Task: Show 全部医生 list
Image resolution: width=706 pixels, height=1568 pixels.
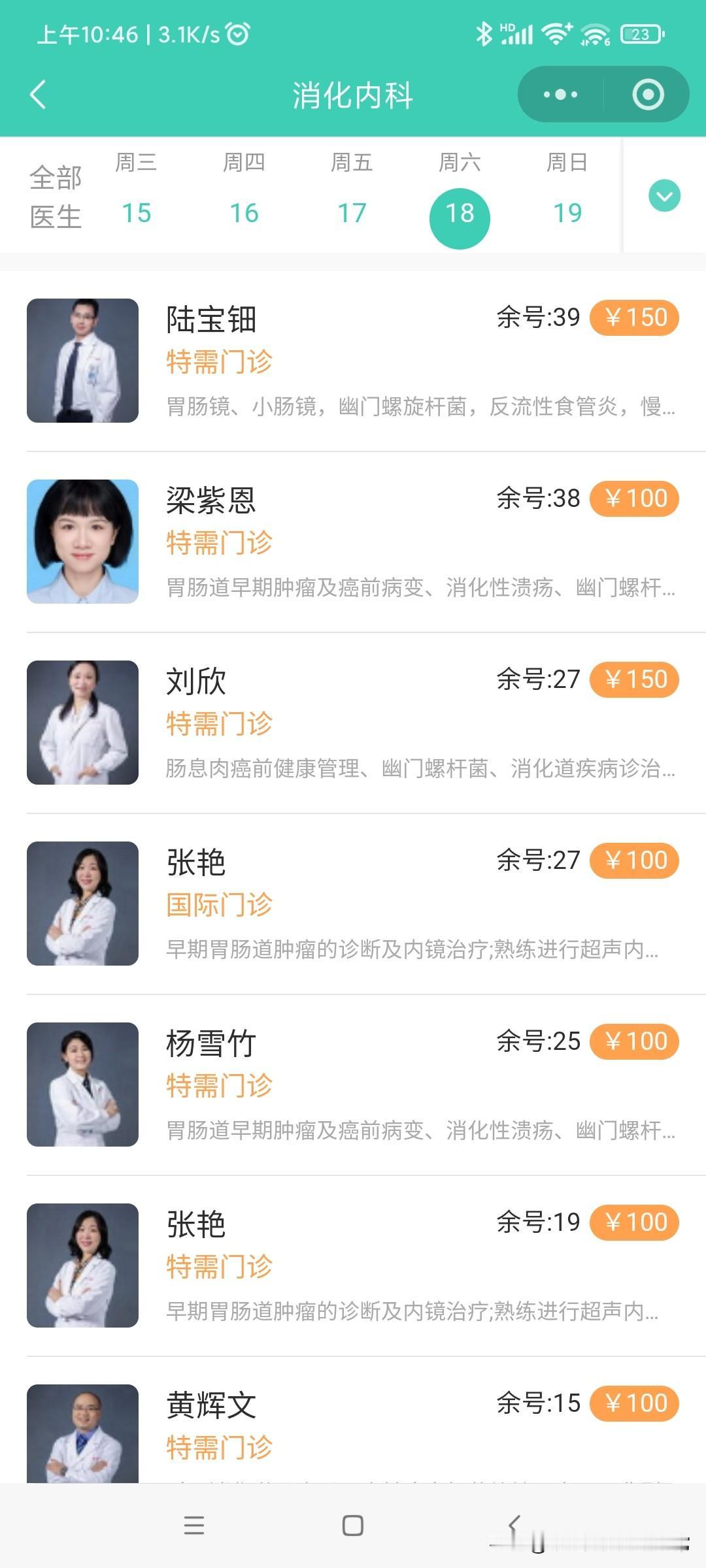Action: (56, 196)
